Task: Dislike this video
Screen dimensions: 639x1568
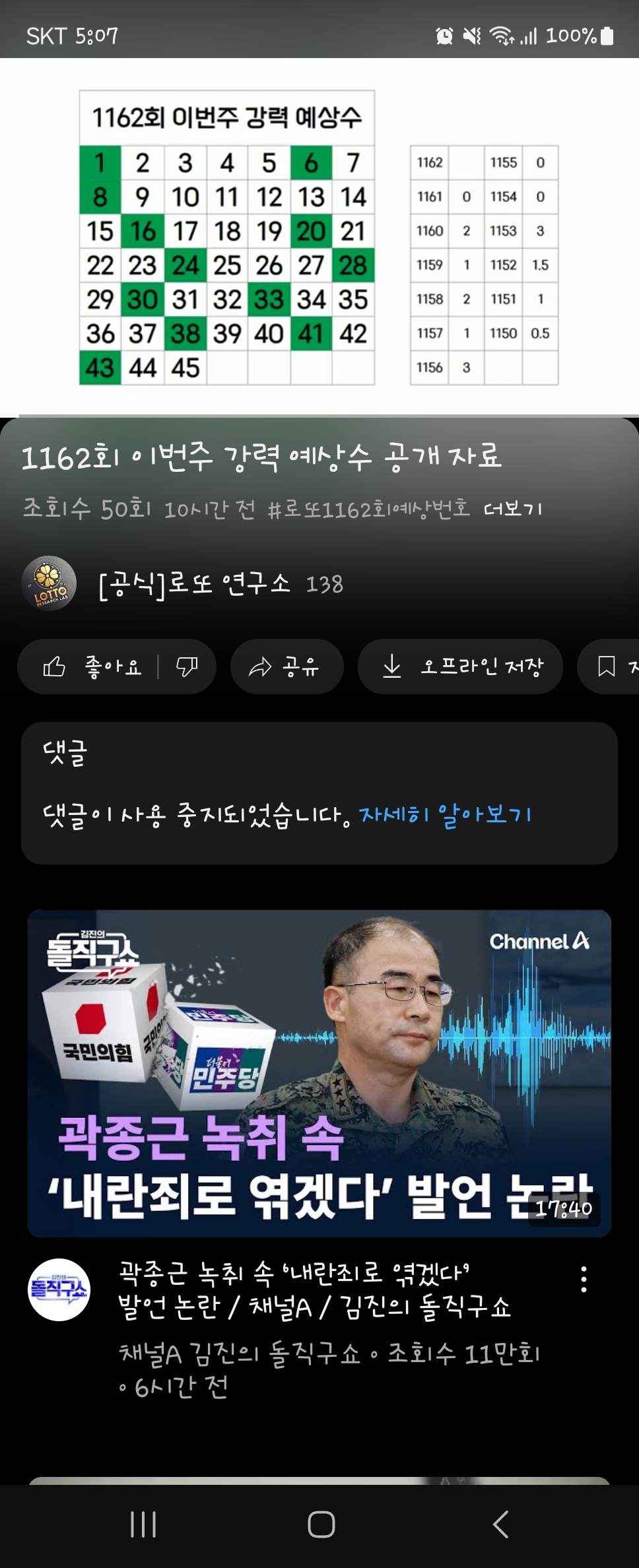Action: (187, 667)
